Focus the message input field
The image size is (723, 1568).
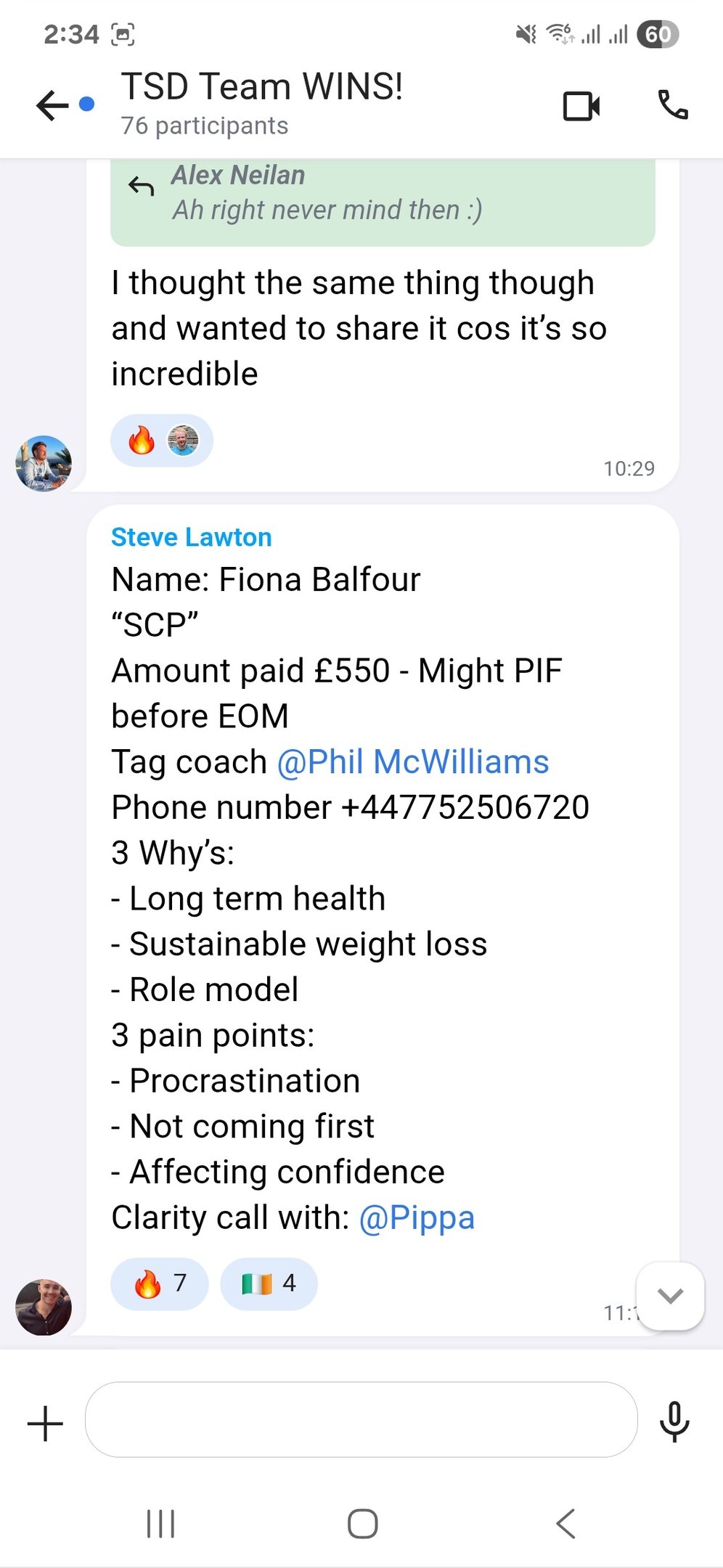pos(361,1419)
